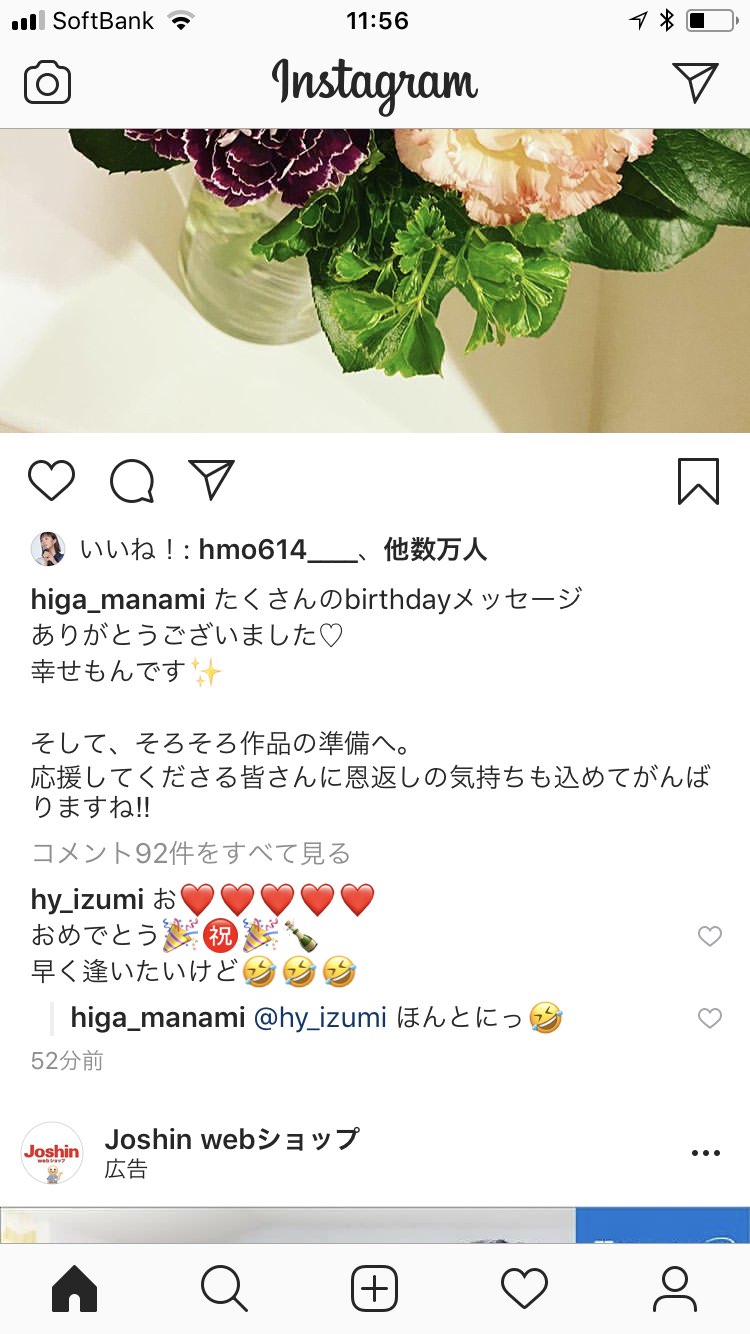Bookmark higa_manami's flower post
Image resolution: width=750 pixels, height=1334 pixels.
coord(697,481)
